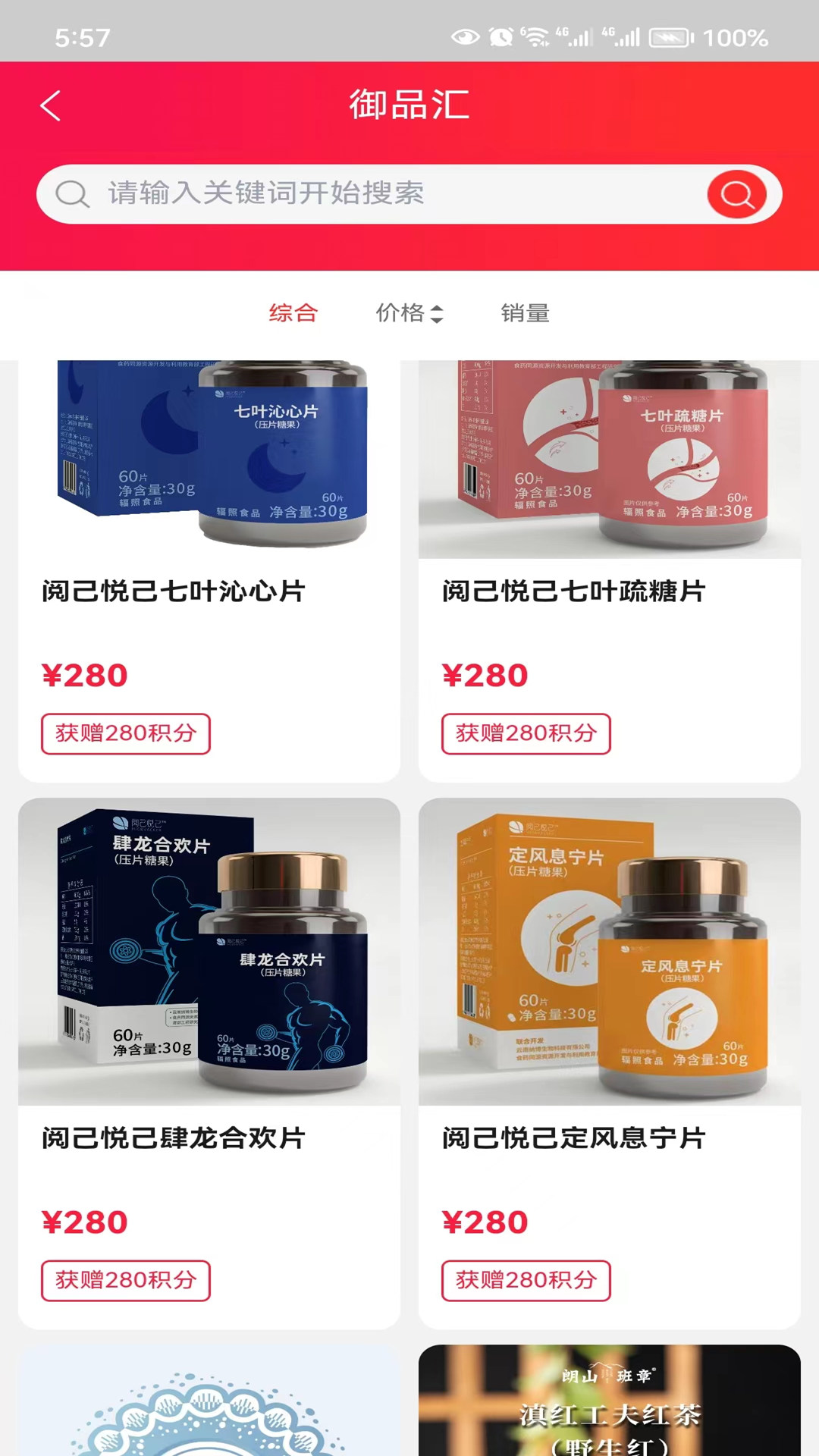View the 阅己悦己定风息宁片 product
819x1456 pixels.
(610, 1062)
